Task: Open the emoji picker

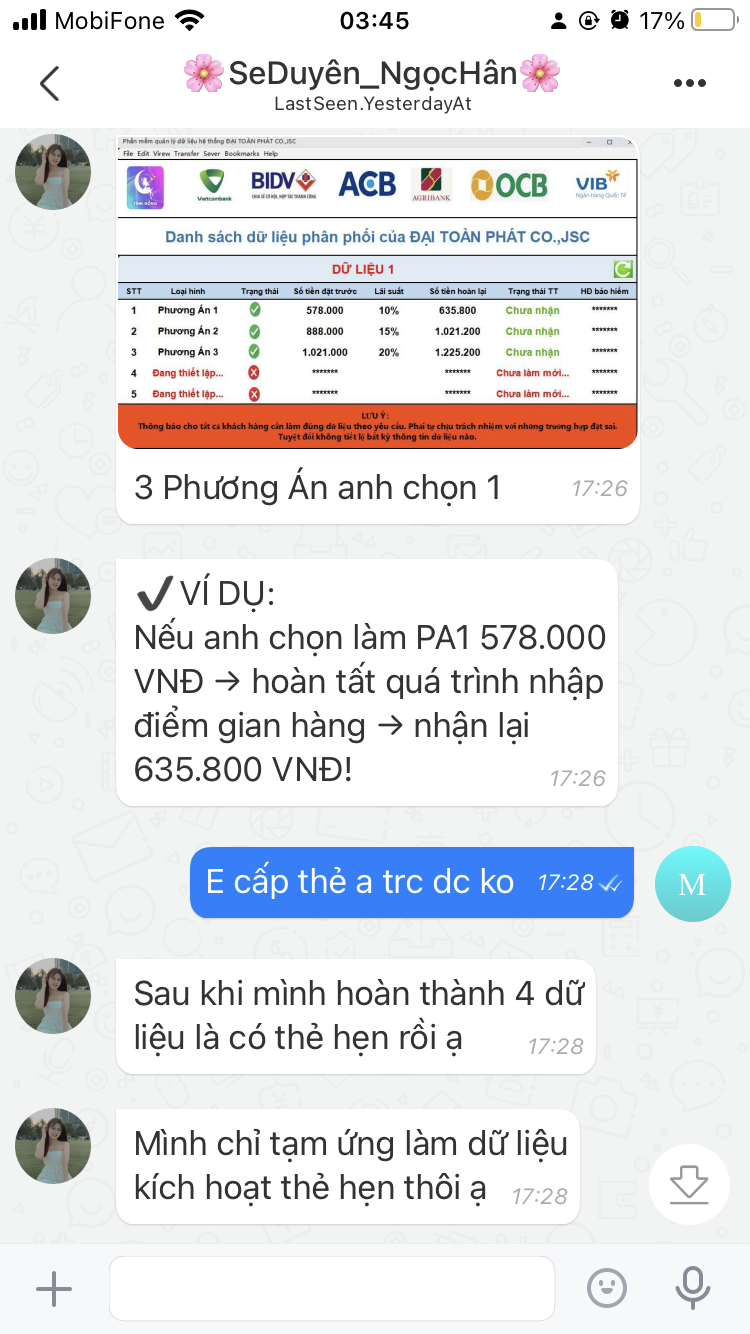Action: click(607, 1288)
